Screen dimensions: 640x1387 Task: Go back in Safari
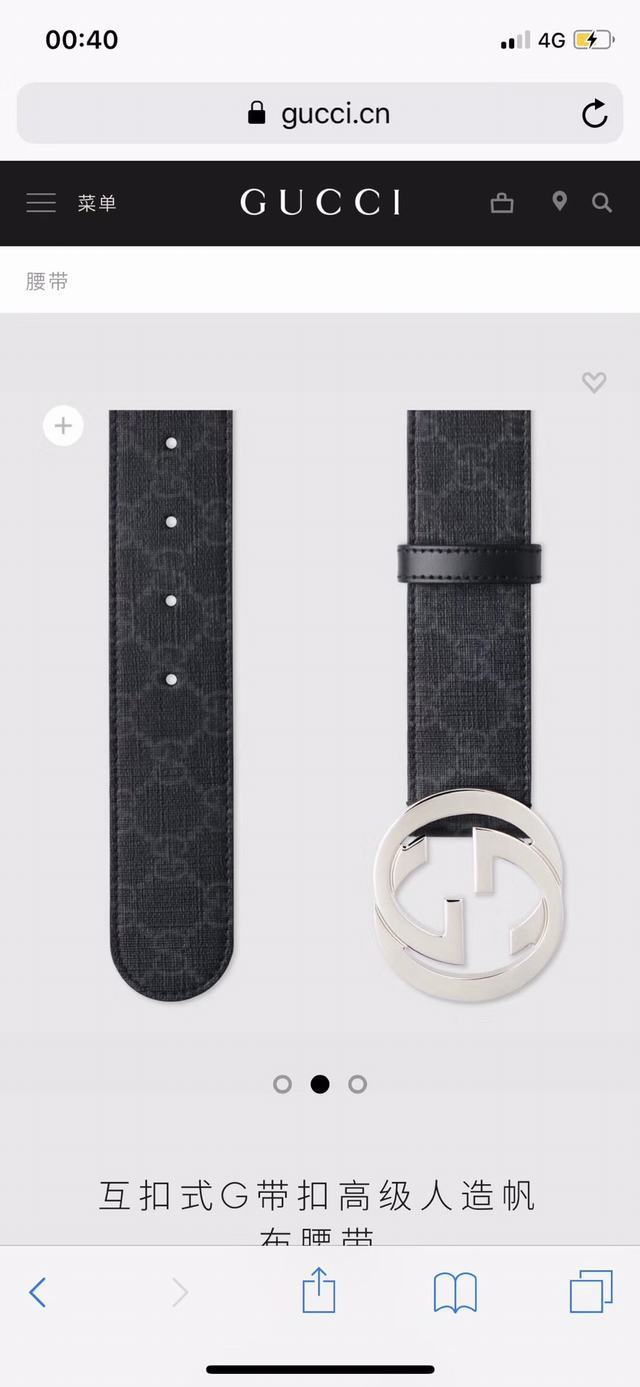pos(38,1292)
